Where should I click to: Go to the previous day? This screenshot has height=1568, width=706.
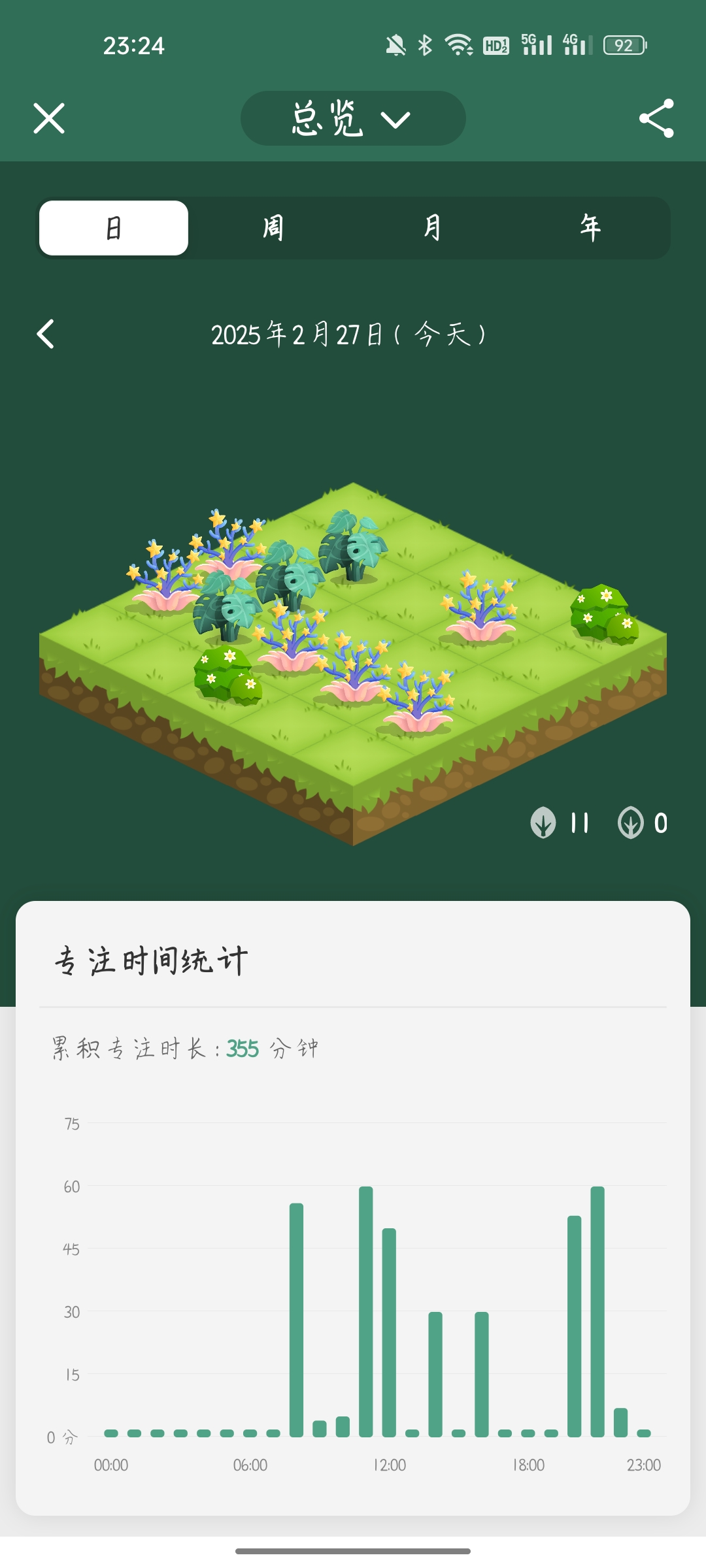point(46,335)
